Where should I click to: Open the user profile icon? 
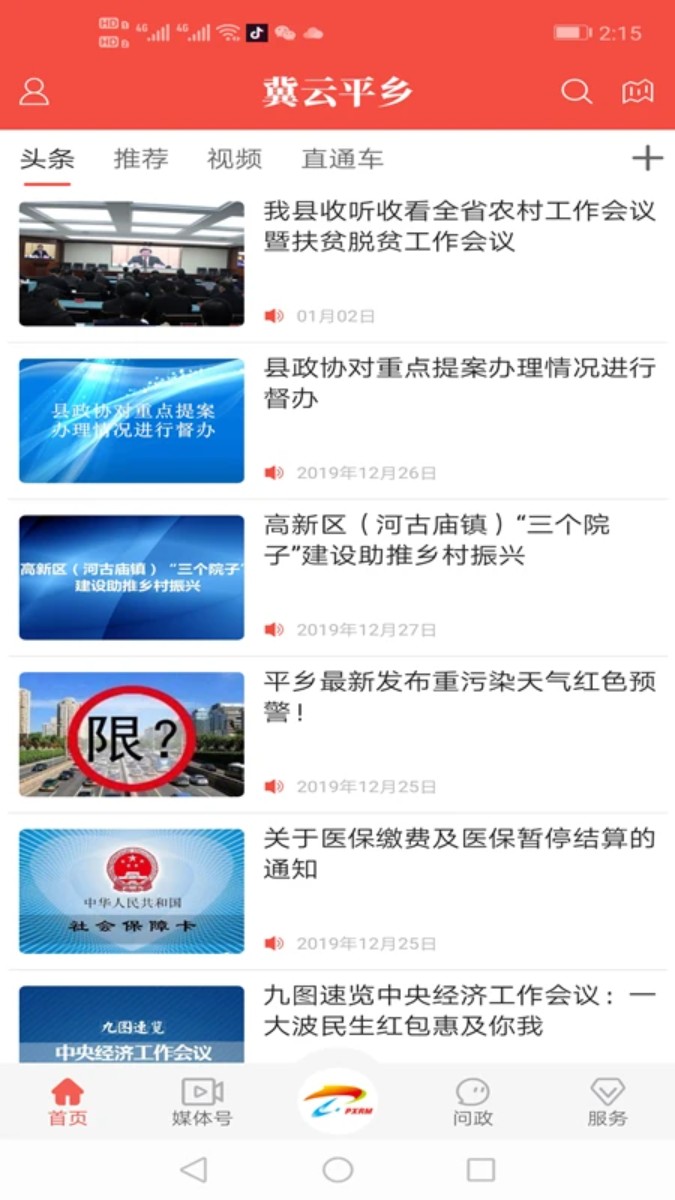[34, 92]
